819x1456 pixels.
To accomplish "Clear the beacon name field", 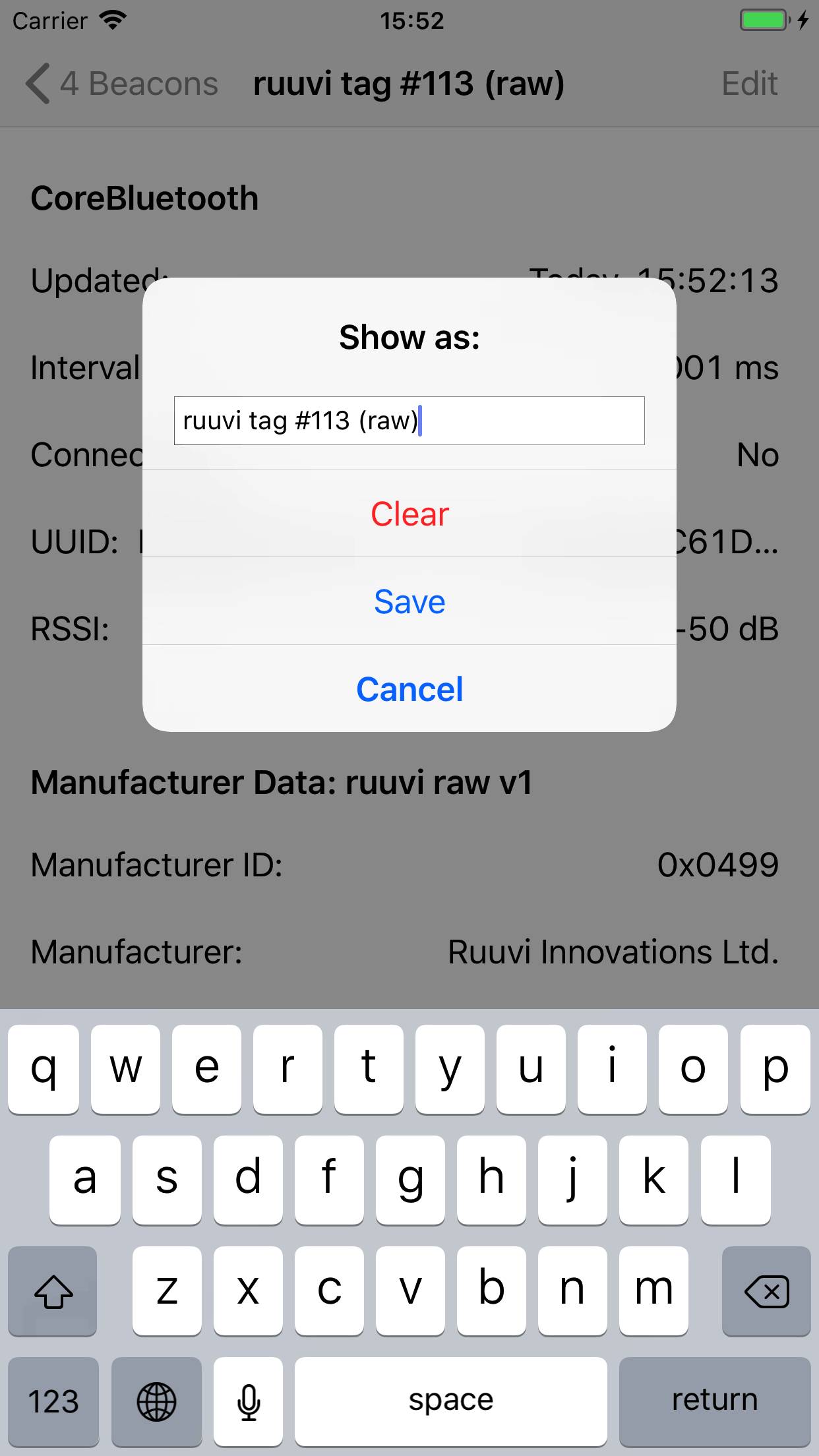I will click(x=409, y=514).
